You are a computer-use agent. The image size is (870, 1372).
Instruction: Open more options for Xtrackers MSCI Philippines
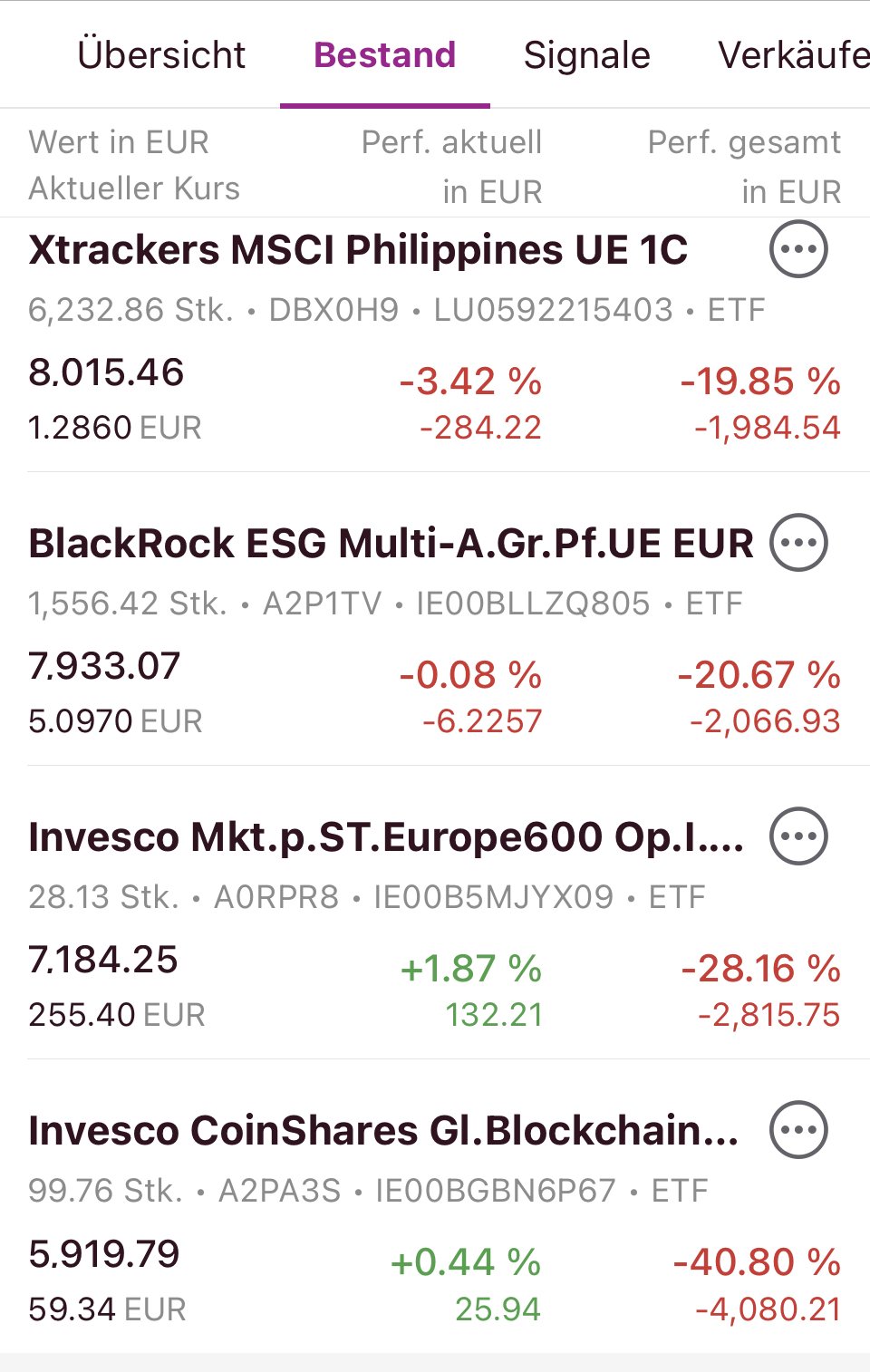tap(798, 249)
